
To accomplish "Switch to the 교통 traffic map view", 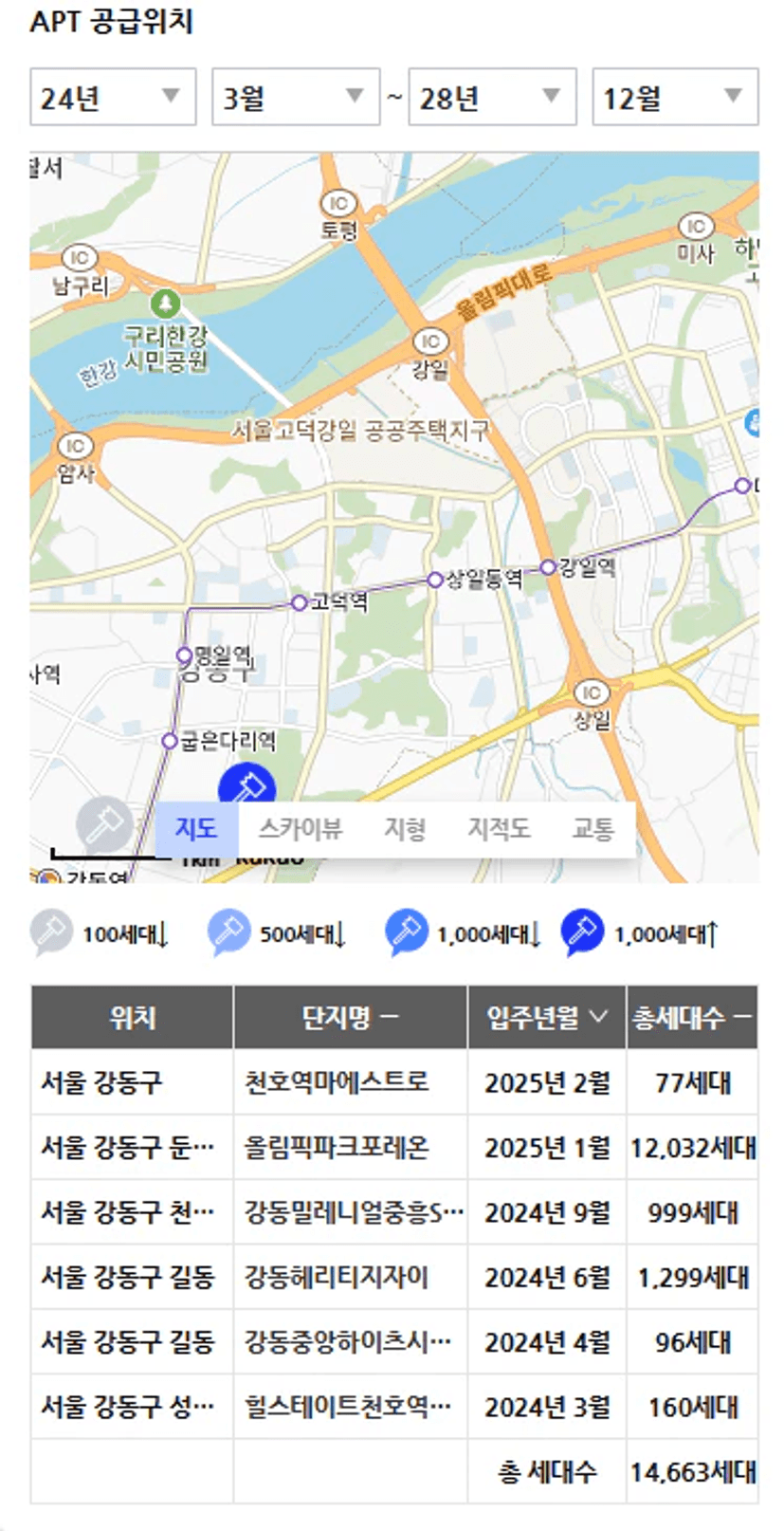I will coord(593,829).
